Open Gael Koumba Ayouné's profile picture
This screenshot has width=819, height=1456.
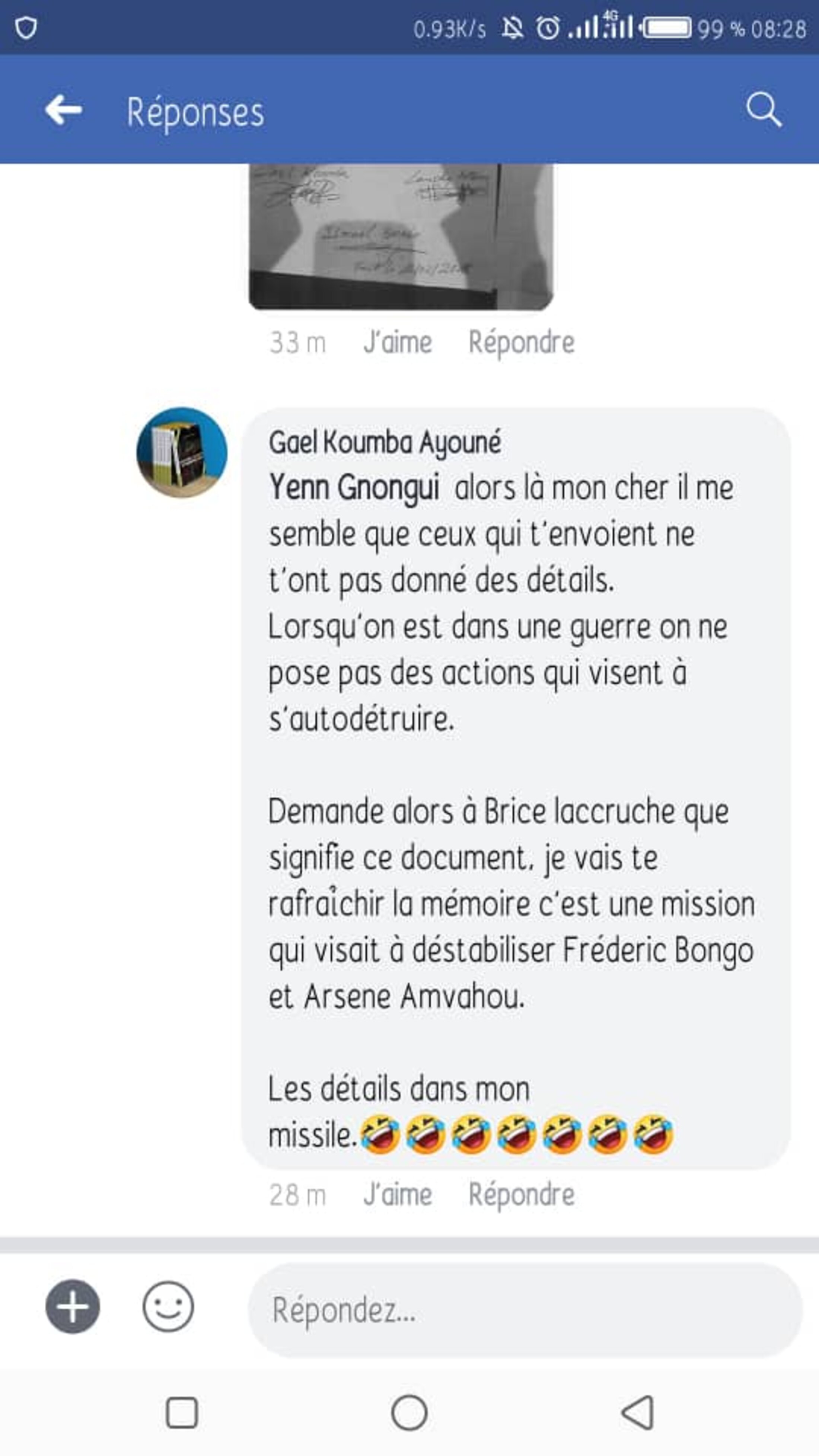point(182,452)
